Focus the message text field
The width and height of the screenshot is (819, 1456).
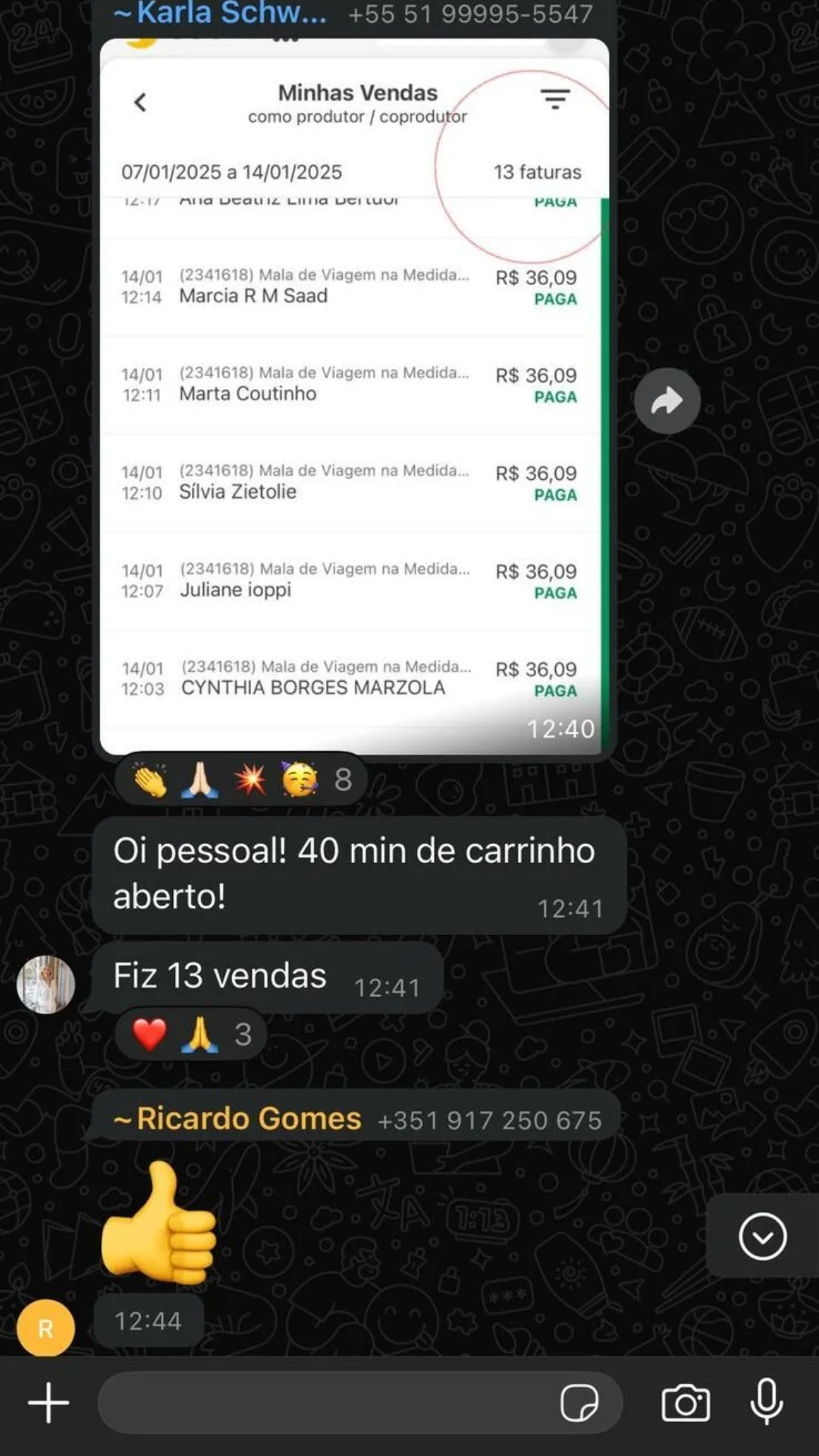[x=326, y=1403]
